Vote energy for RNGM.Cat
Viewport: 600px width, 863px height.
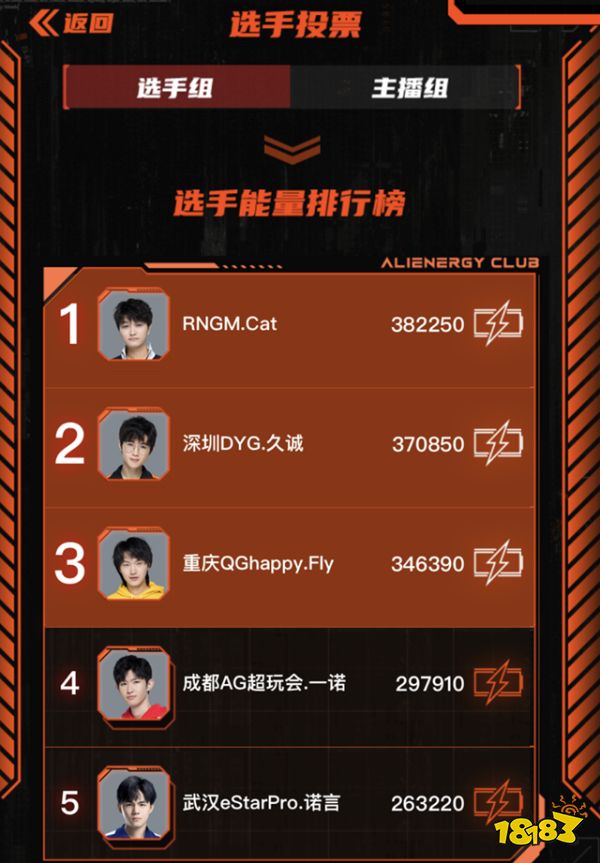[498, 324]
